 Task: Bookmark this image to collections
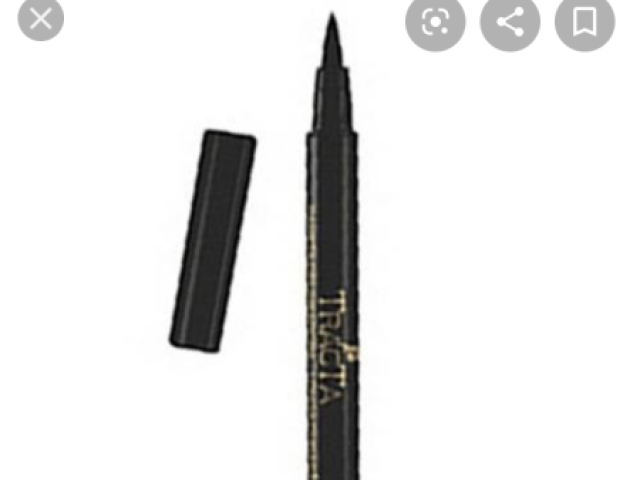pyautogui.click(x=585, y=23)
